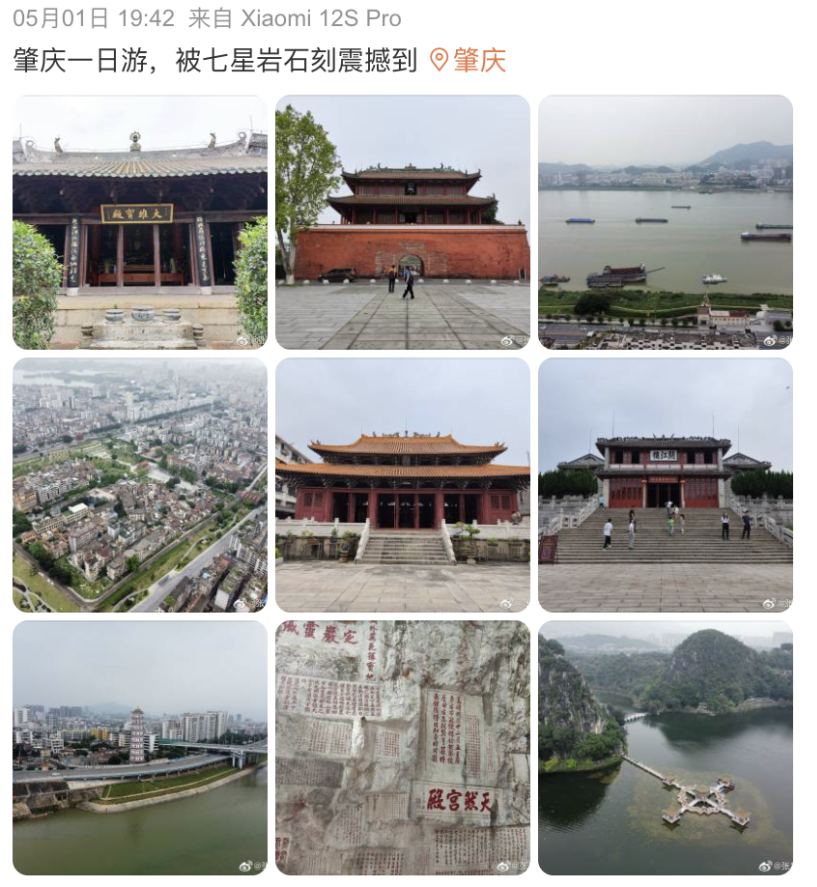Screen dimensions: 817x887
Task: Open the 肇庆 location link
Action: coord(469,60)
